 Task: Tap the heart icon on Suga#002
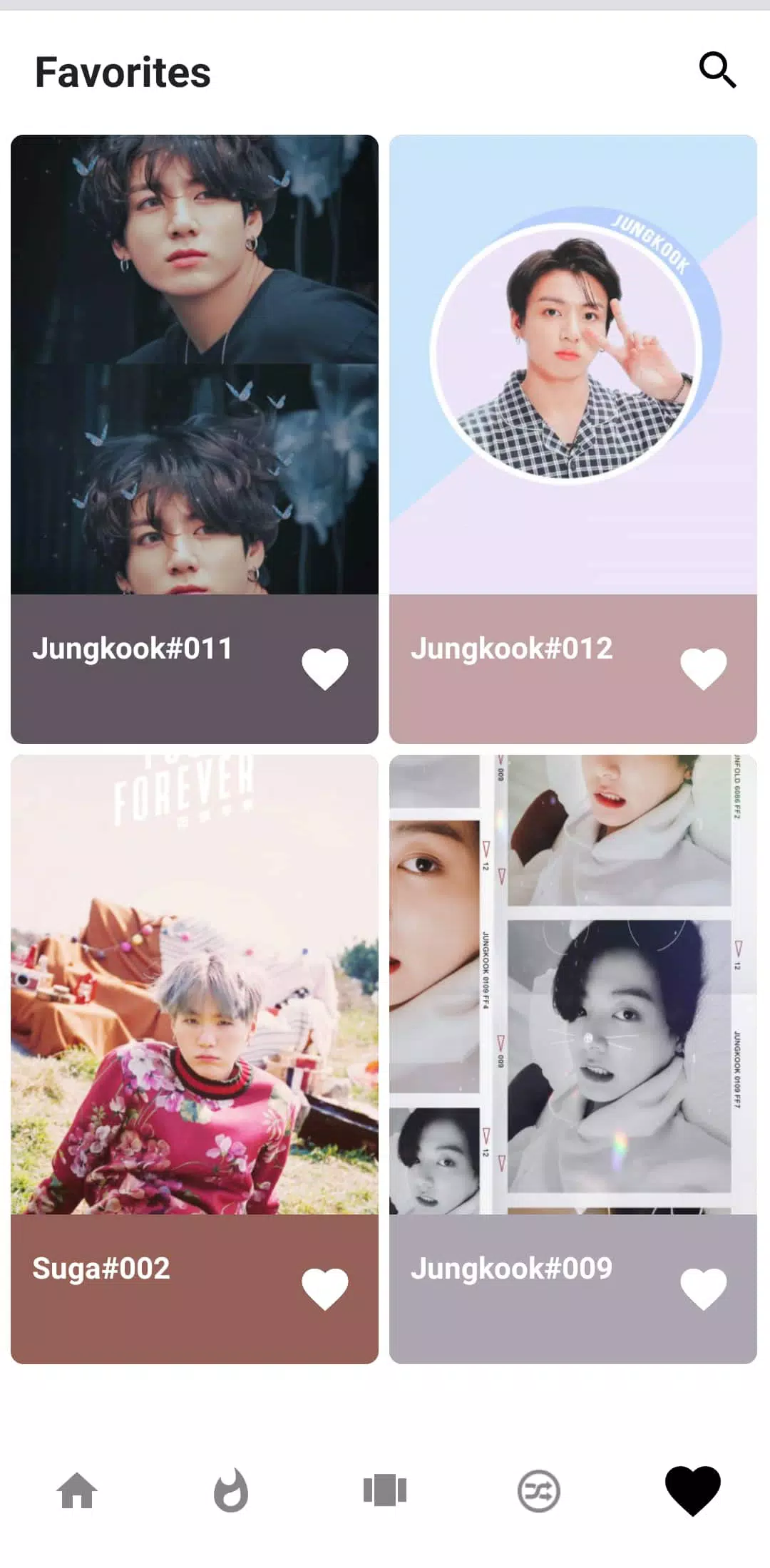[324, 1289]
